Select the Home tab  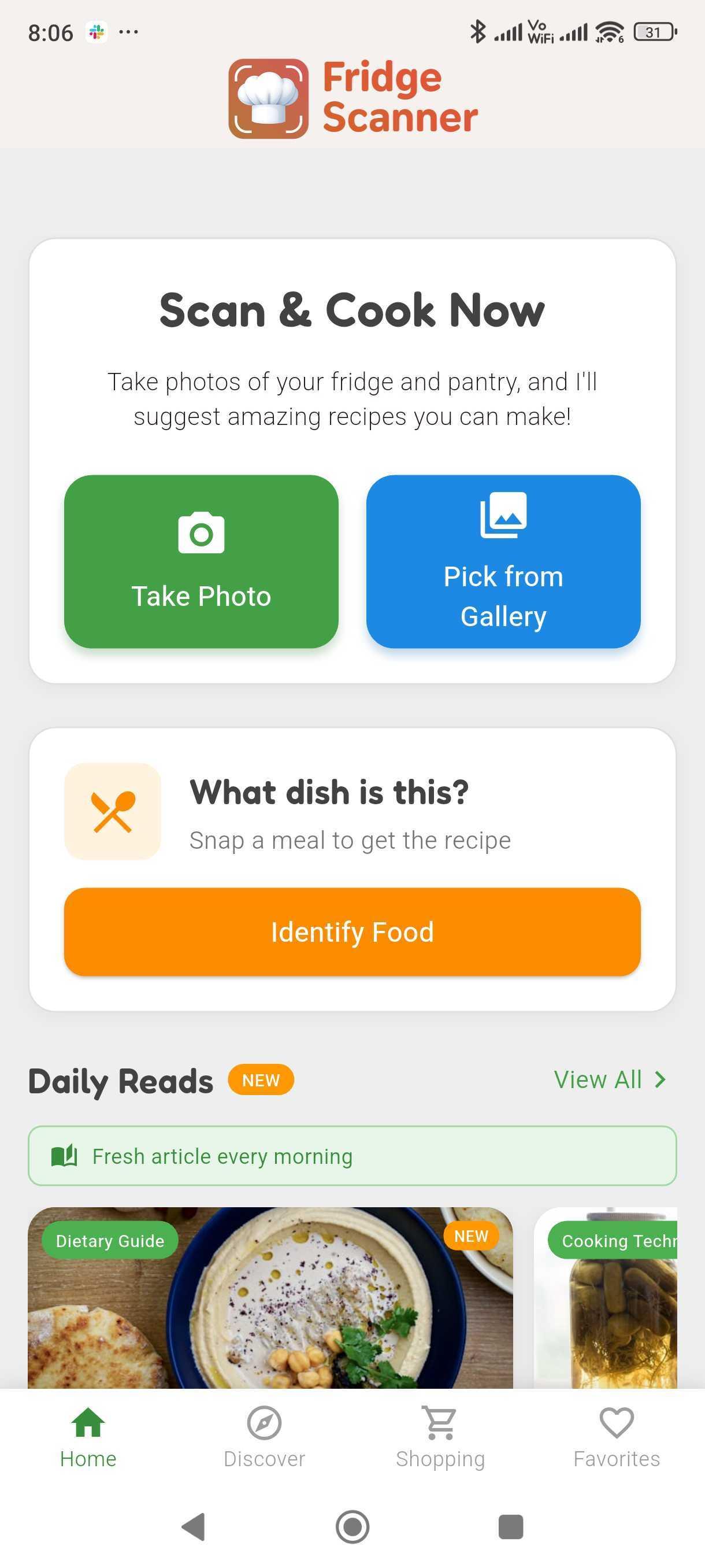(x=88, y=1437)
